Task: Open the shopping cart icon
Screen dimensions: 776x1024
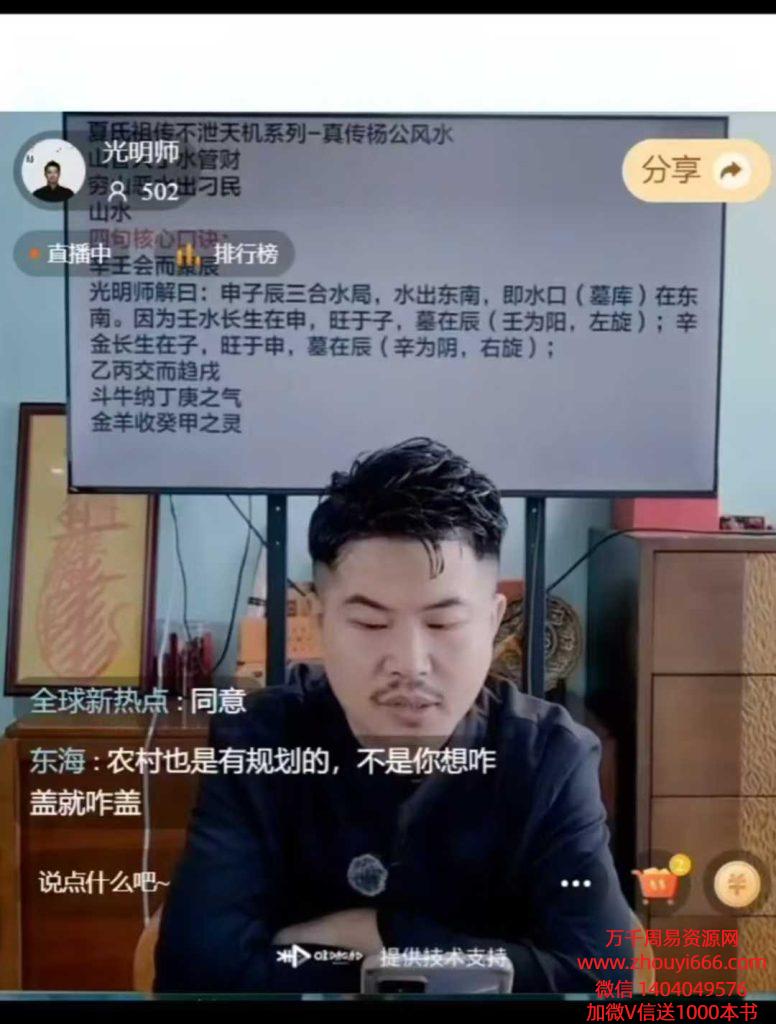Action: 658,883
